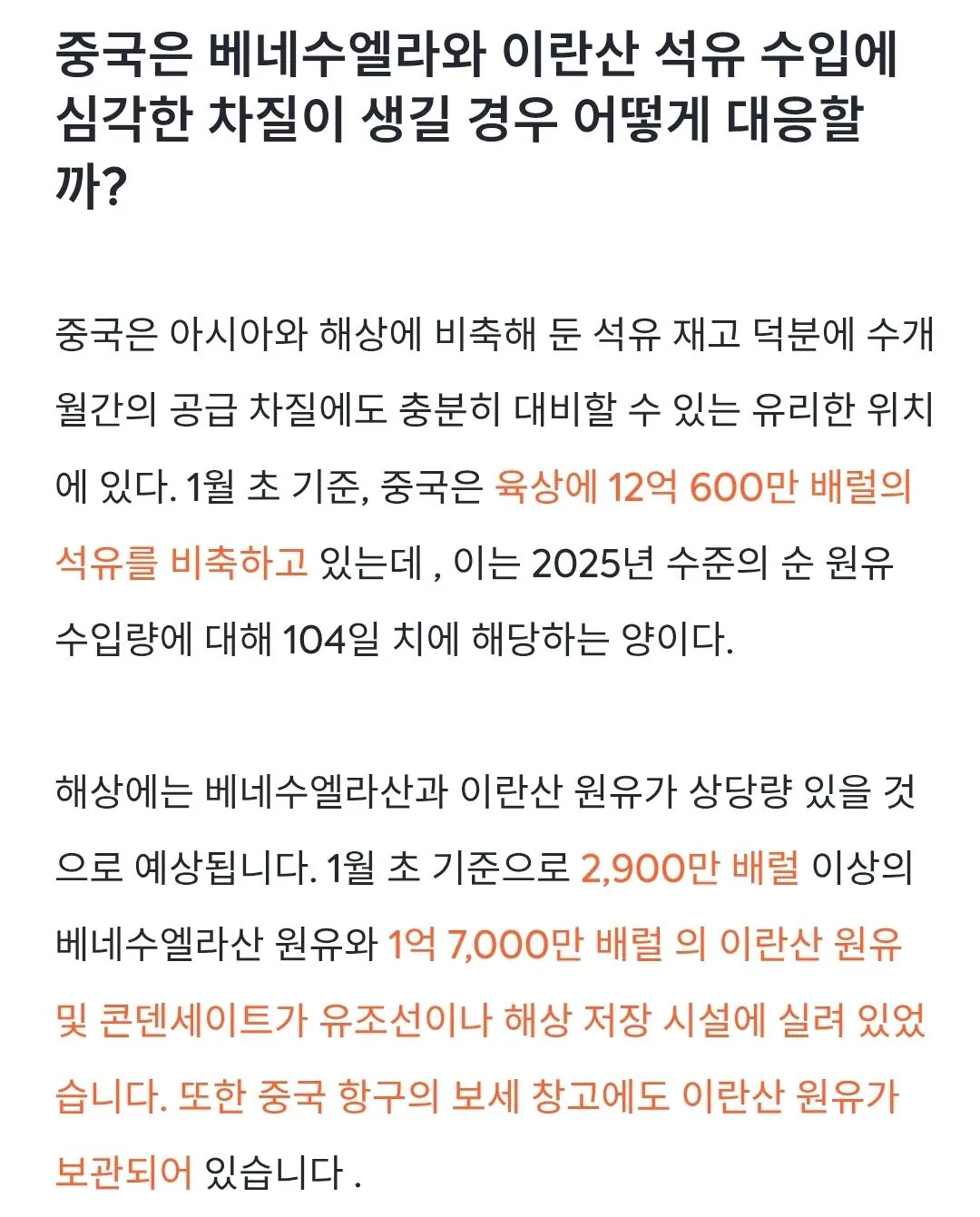Open the link about 12억 600만 배럴 onshore stockpile
Image resolution: width=980 pixels, height=1217 pixels.
[702, 488]
